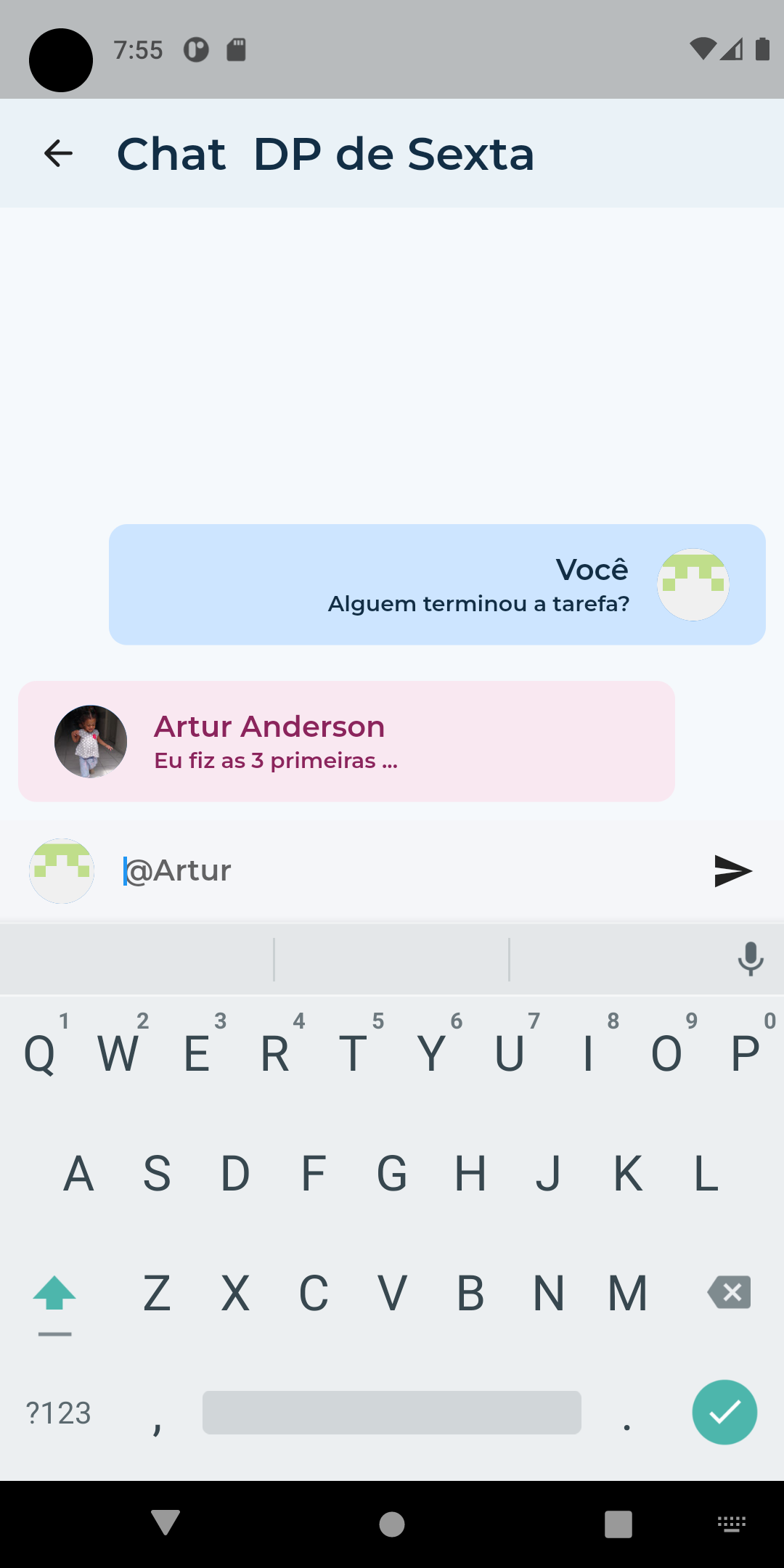Go back from Chat DP de Sexta

(x=58, y=154)
